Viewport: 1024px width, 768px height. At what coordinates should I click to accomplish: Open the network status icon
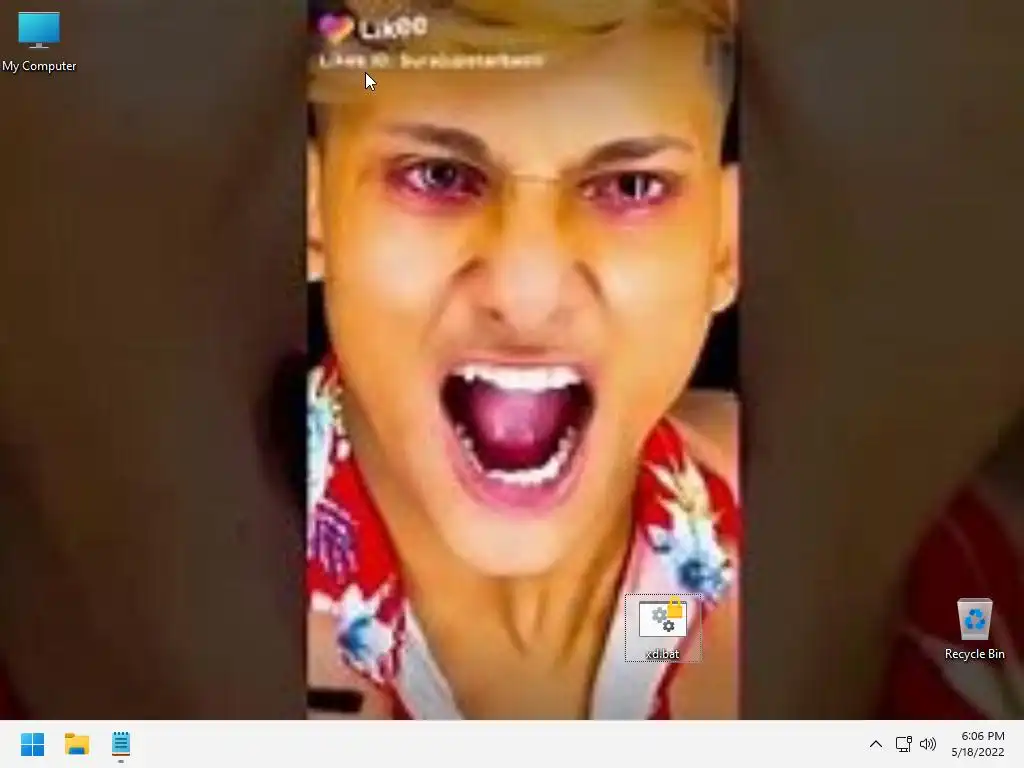tap(903, 744)
